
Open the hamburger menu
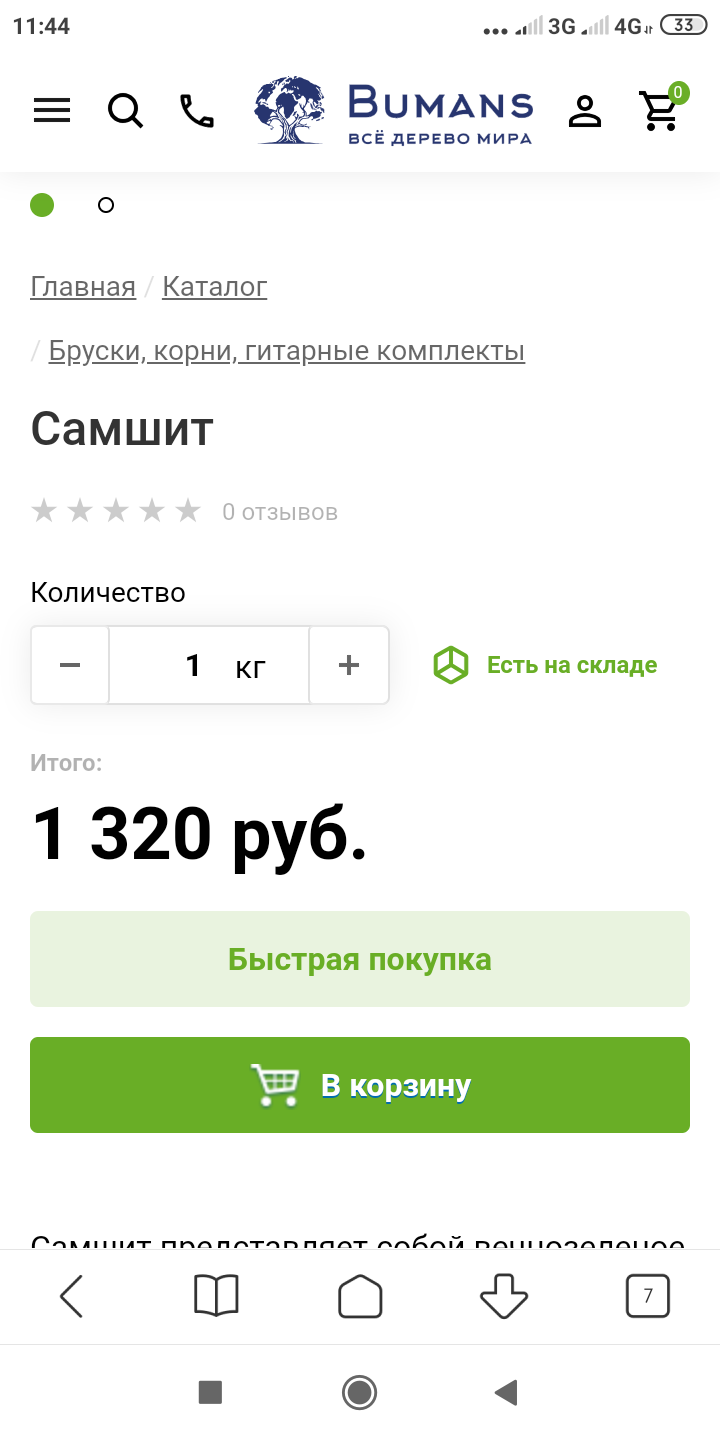[52, 110]
